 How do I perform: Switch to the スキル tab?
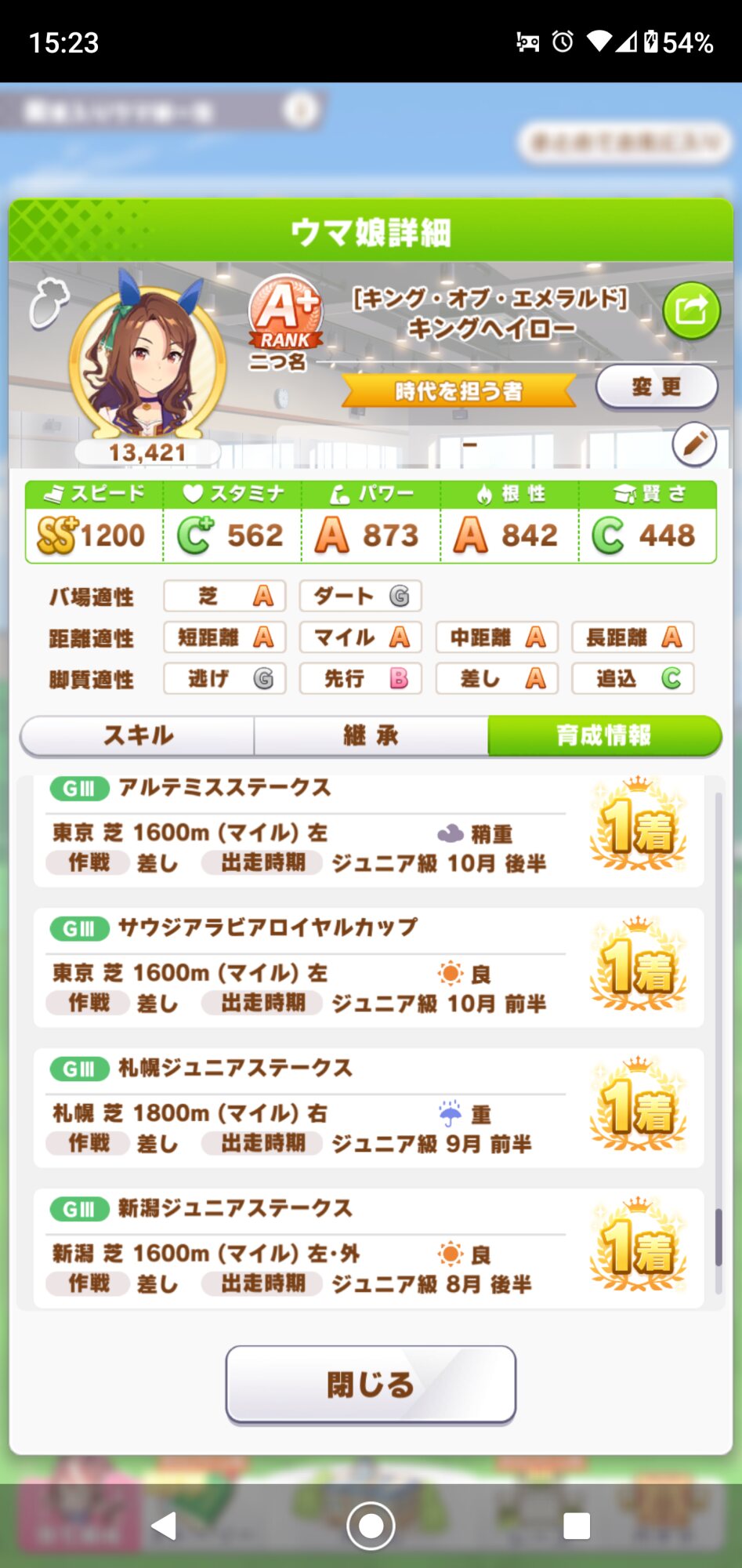[138, 735]
